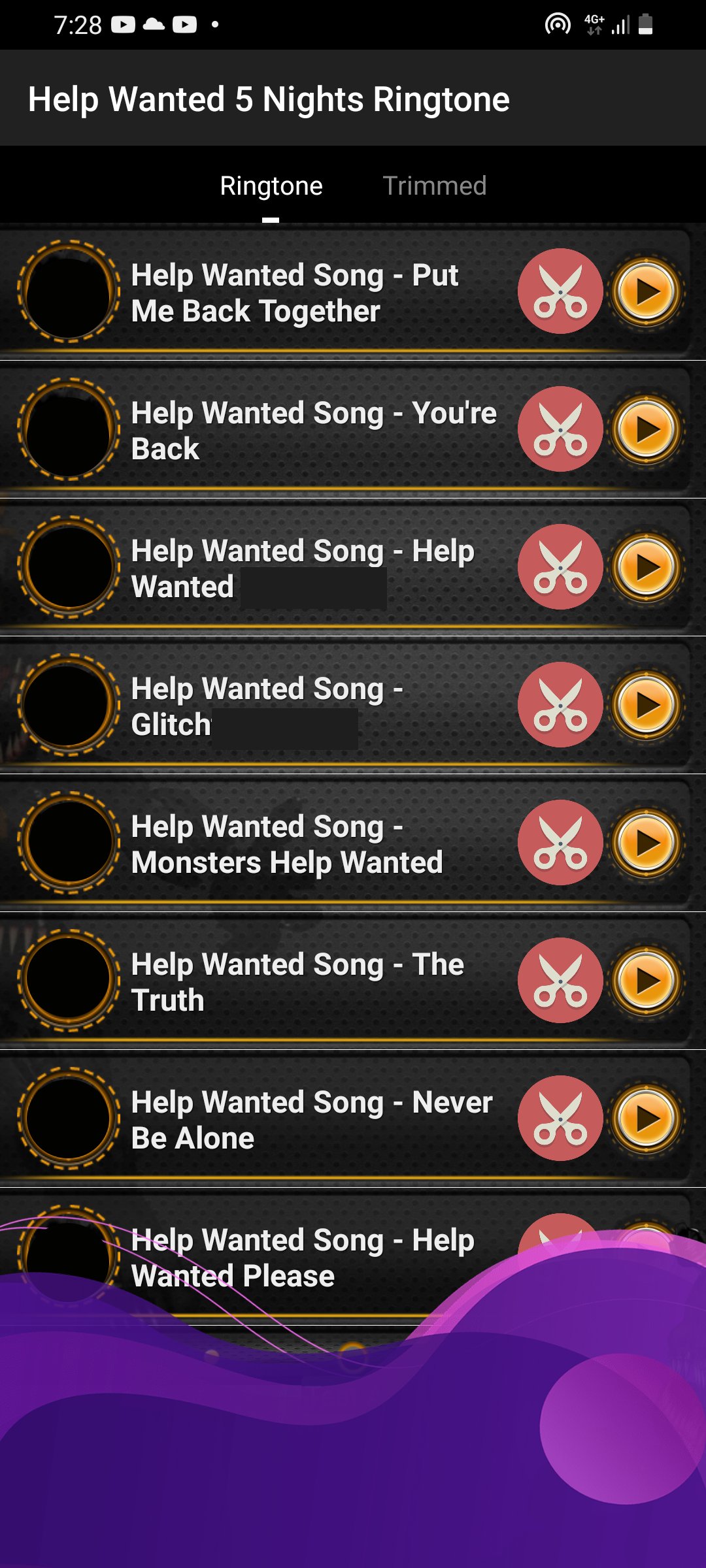Trim the Monsters Help Wanted song
This screenshot has height=1568, width=706.
tap(560, 843)
